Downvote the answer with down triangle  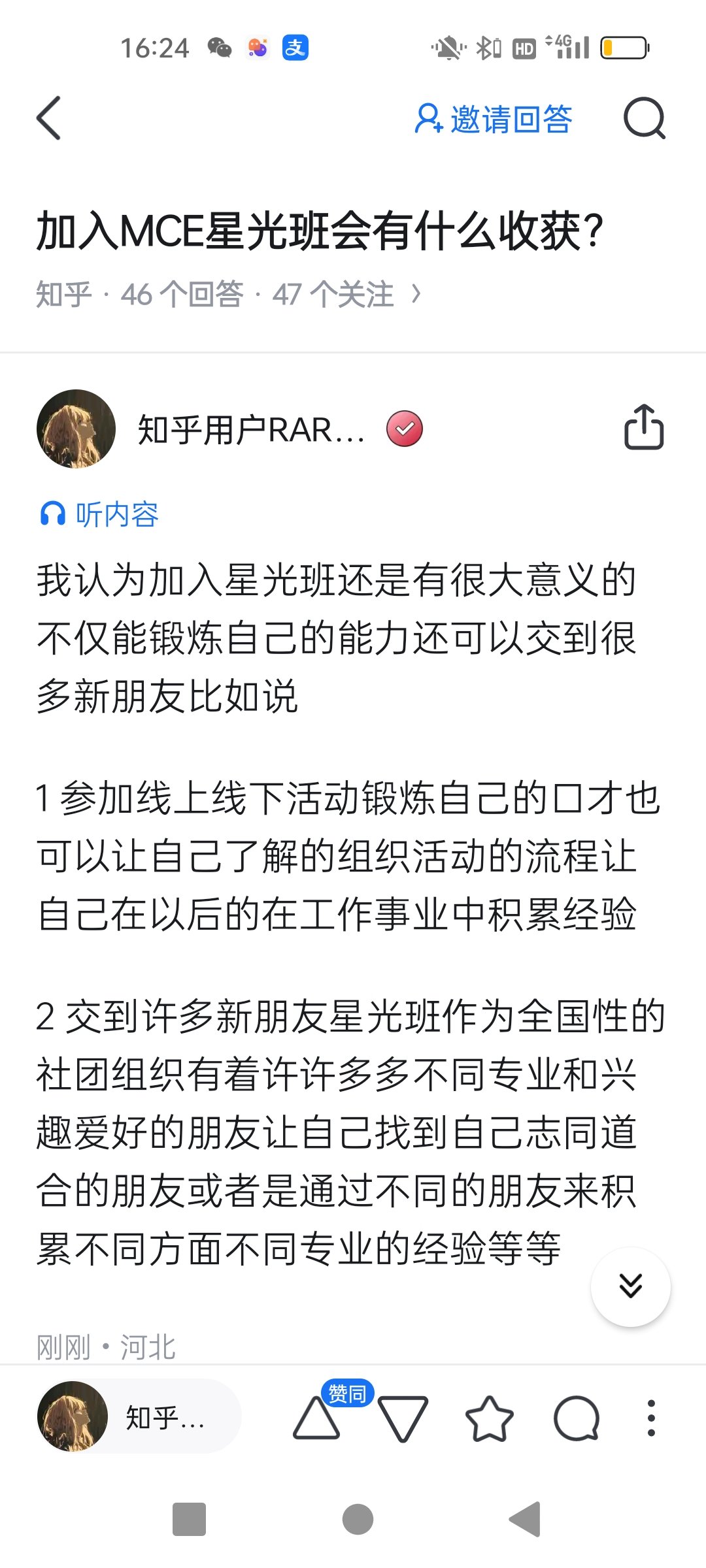403,1418
